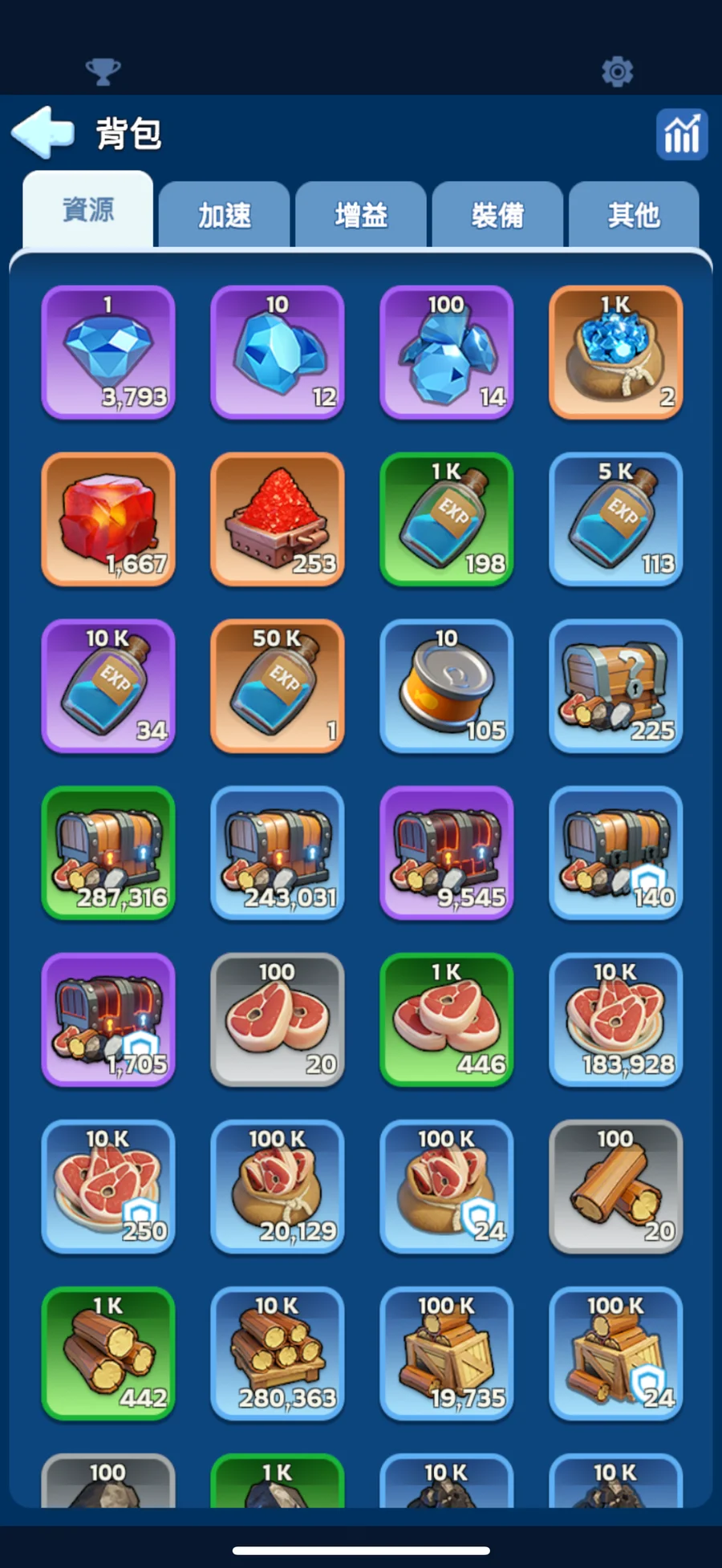
Task: Switch to the 裝備 tab
Action: coord(497,215)
